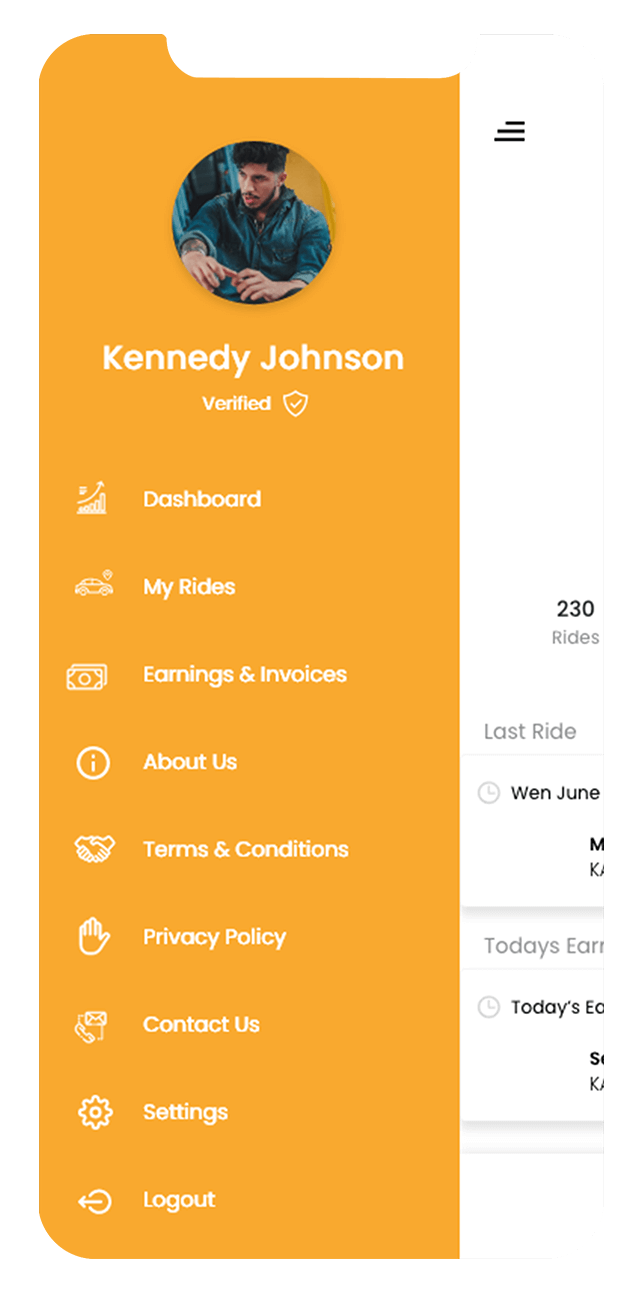This screenshot has width=640, height=1304.
Task: Go to My Rides
Action: pos(155,587)
